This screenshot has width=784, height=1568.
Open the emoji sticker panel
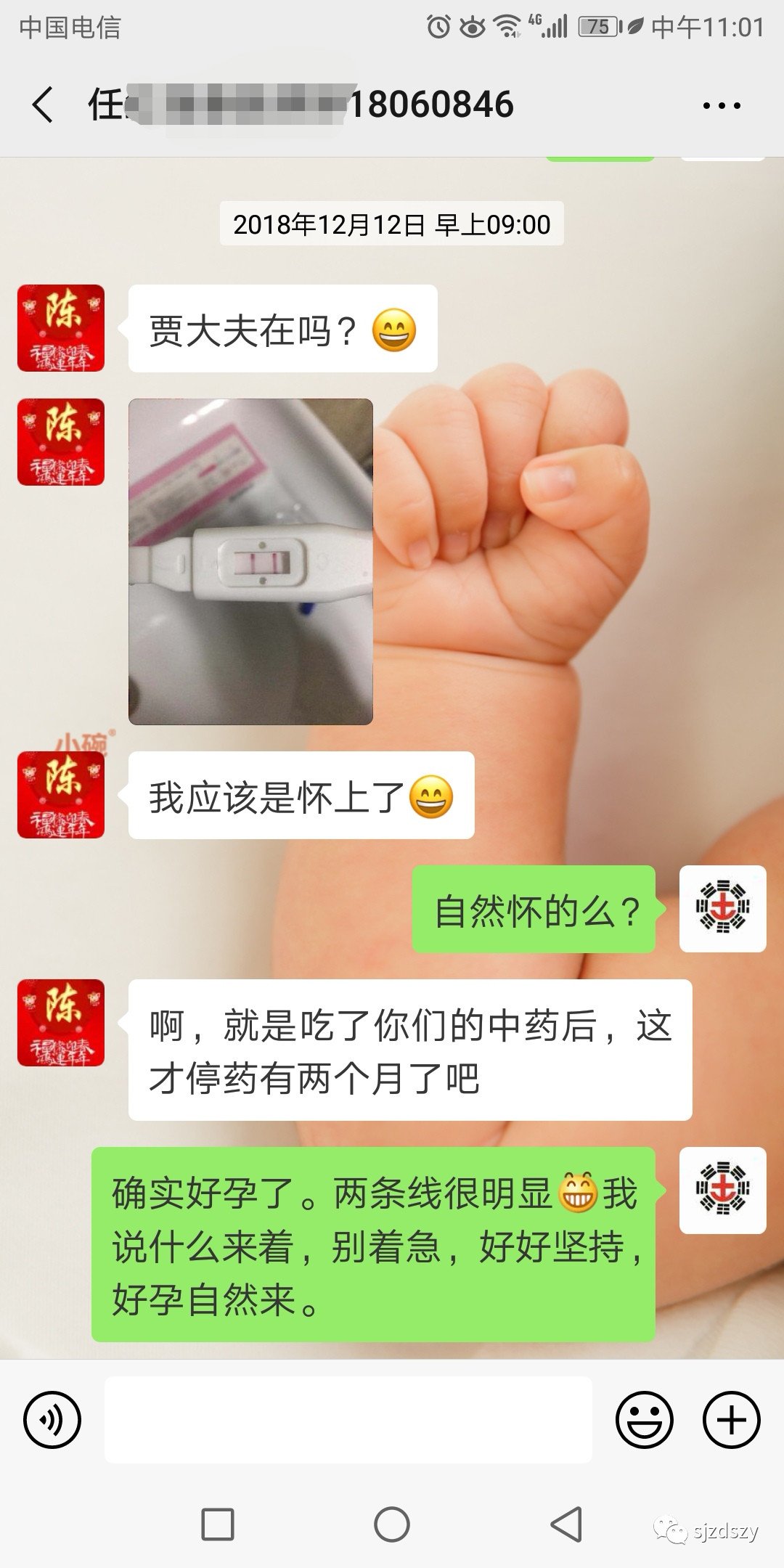click(x=645, y=1420)
